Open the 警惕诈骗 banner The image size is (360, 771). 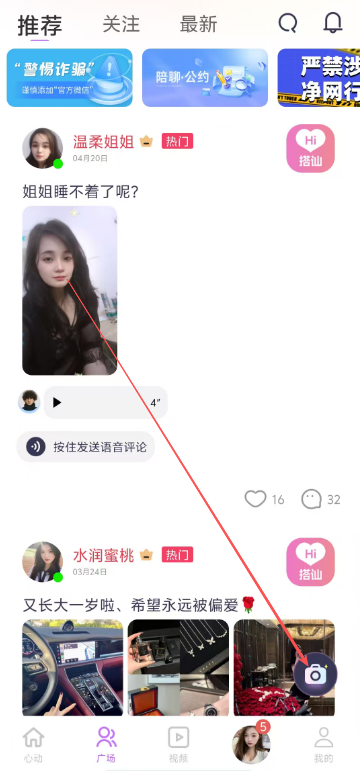click(69, 78)
